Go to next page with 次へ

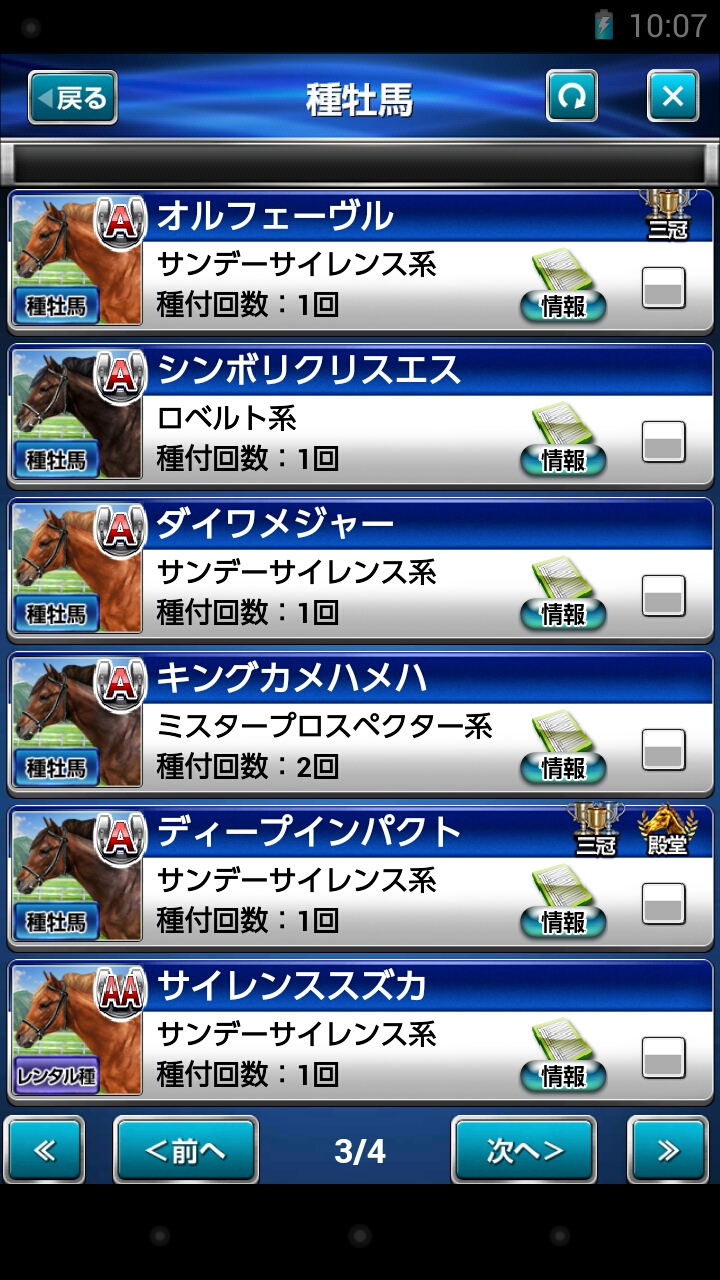pos(524,1150)
